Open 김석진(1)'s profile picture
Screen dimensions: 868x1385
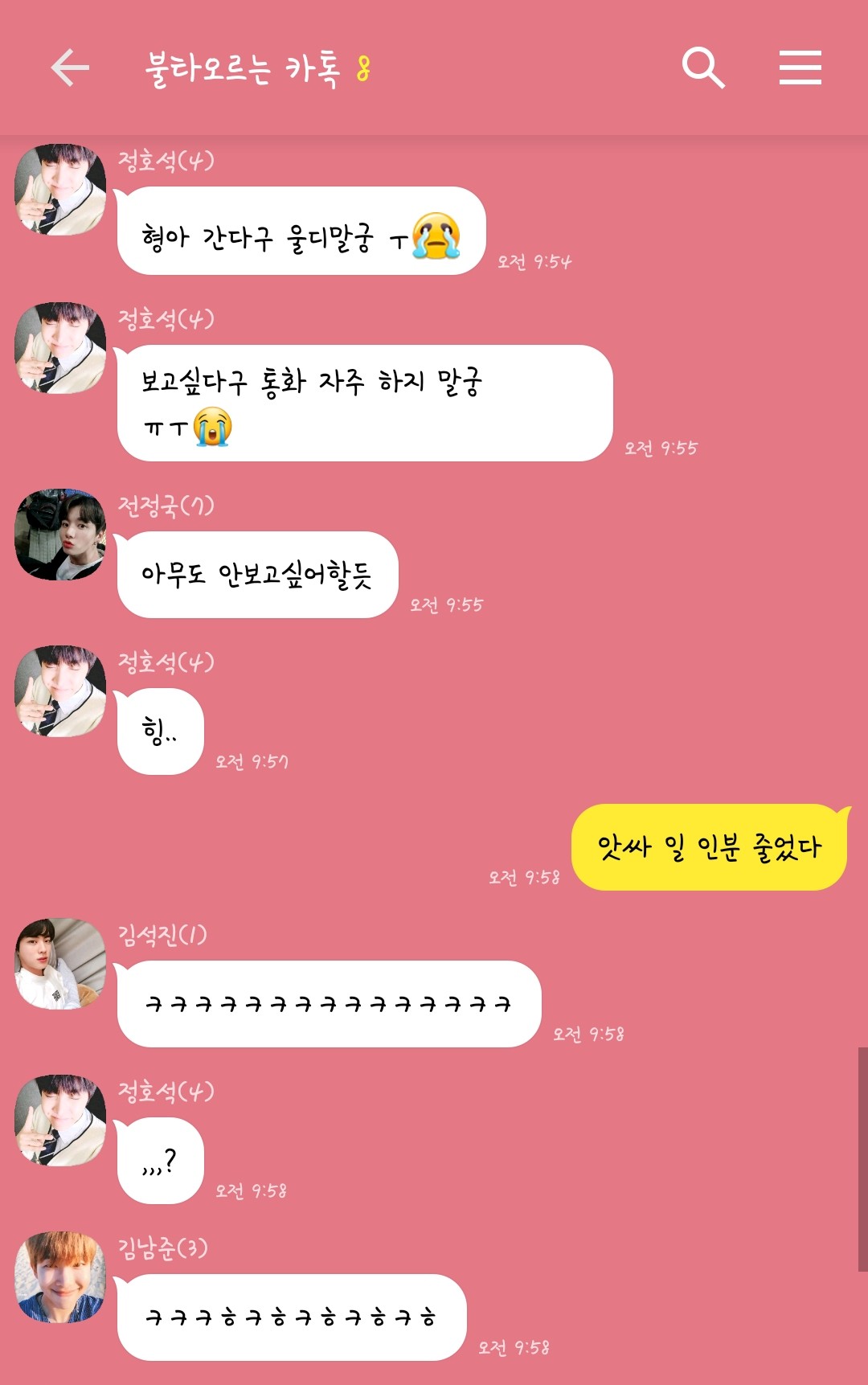click(60, 964)
